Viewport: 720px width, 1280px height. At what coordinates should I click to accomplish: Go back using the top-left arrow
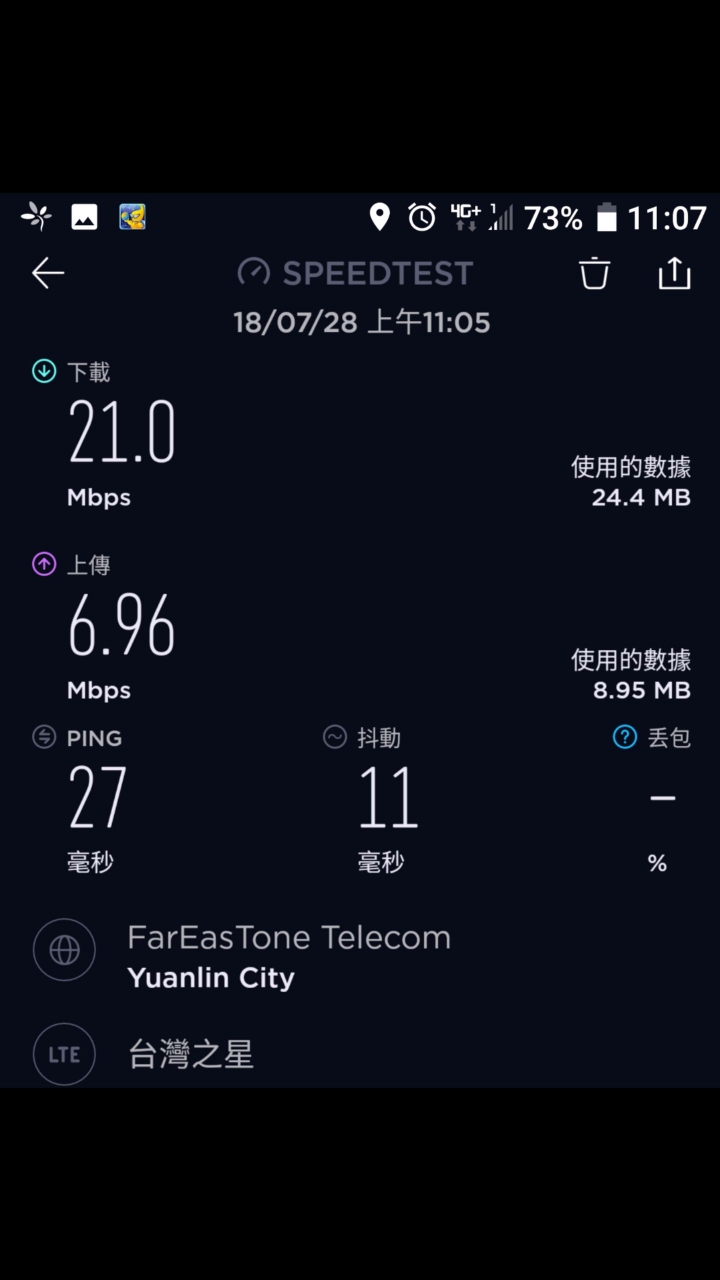(x=48, y=273)
